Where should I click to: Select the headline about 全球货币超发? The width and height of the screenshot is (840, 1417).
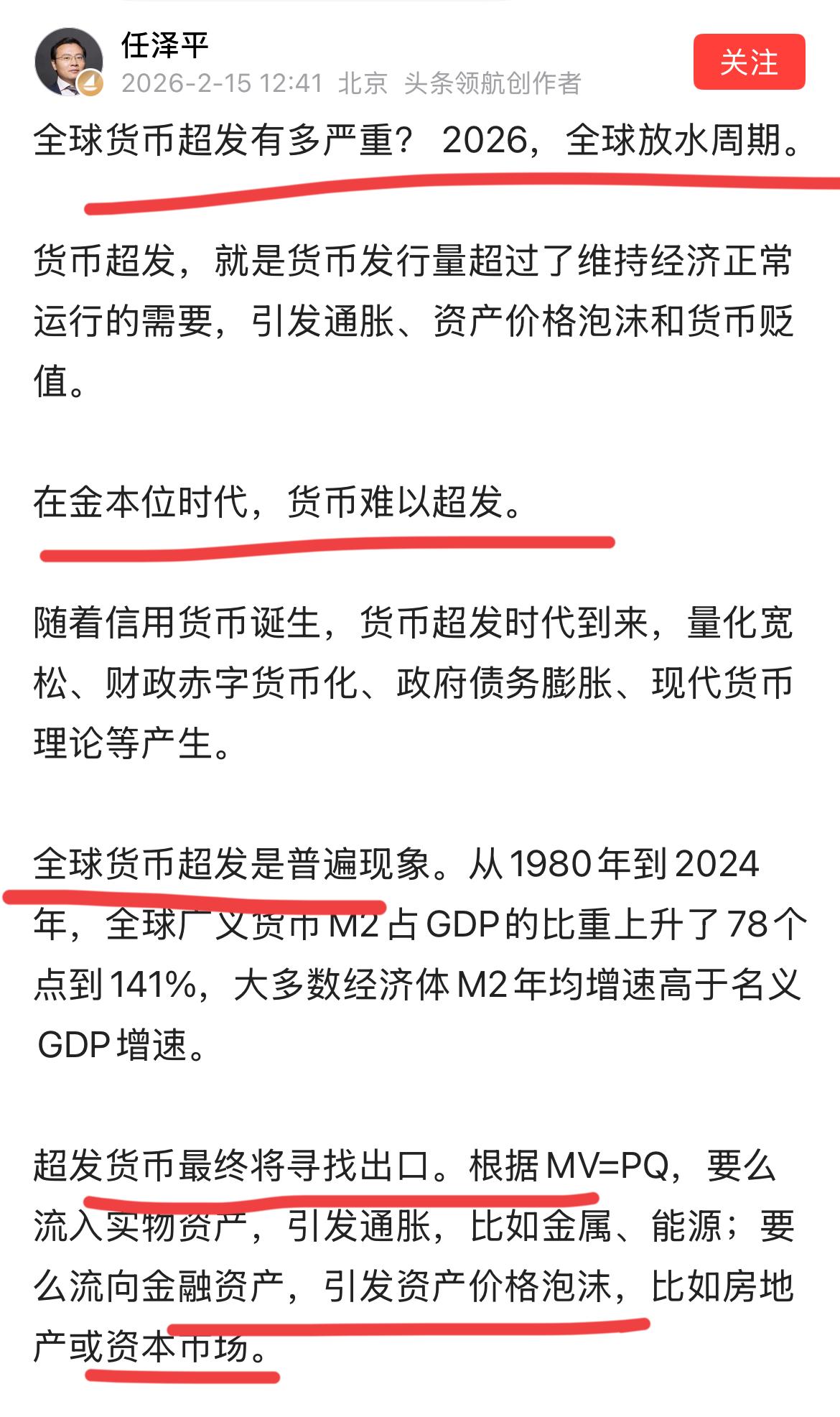(416, 140)
